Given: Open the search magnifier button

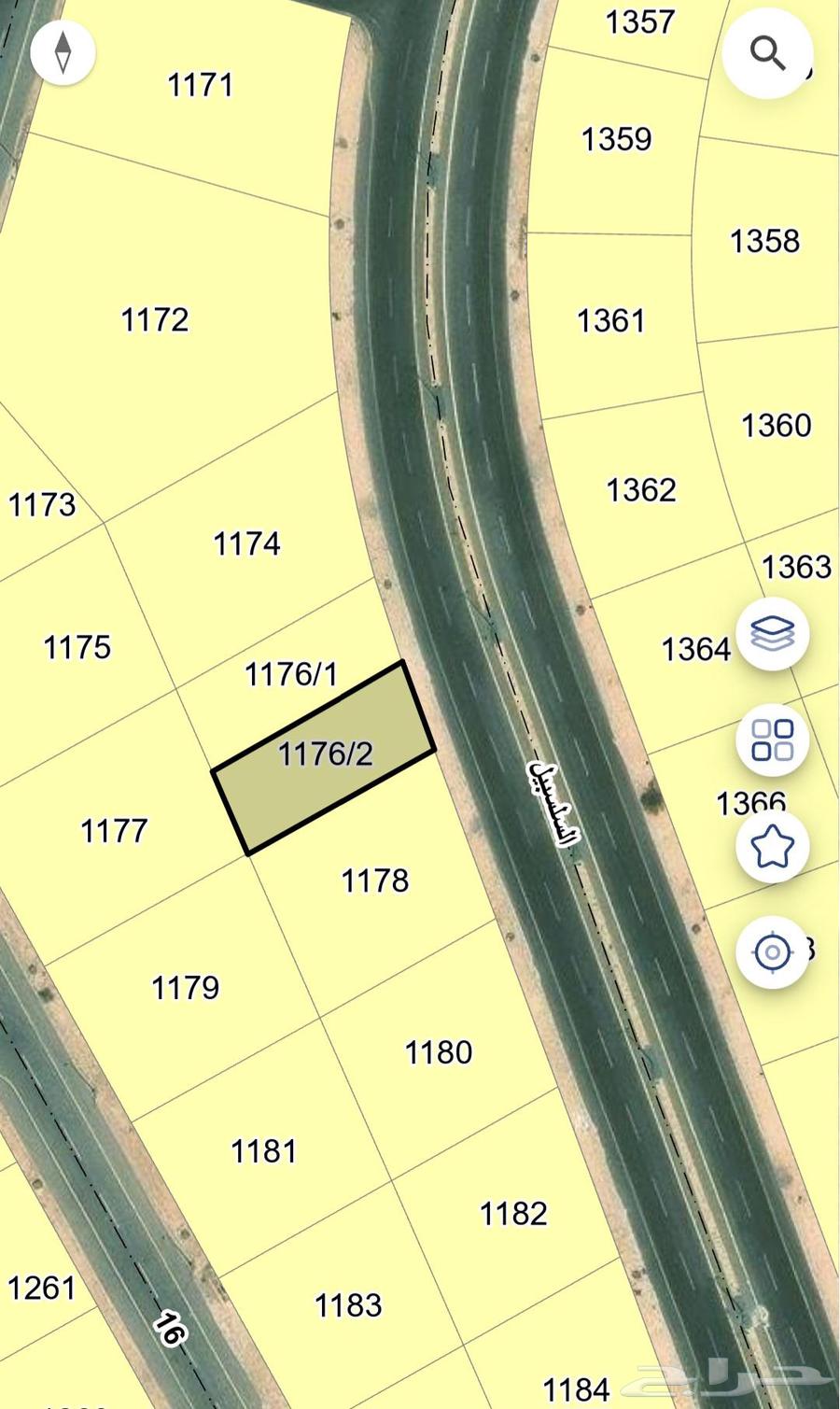Looking at the screenshot, I should pyautogui.click(x=767, y=53).
